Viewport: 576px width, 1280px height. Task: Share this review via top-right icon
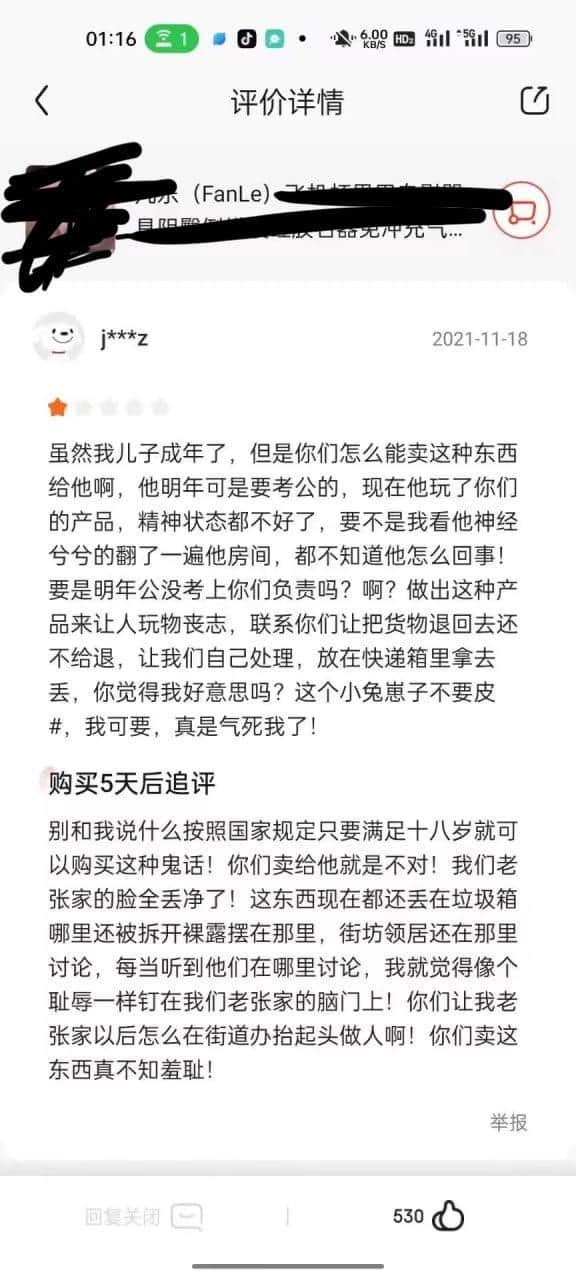(535, 101)
